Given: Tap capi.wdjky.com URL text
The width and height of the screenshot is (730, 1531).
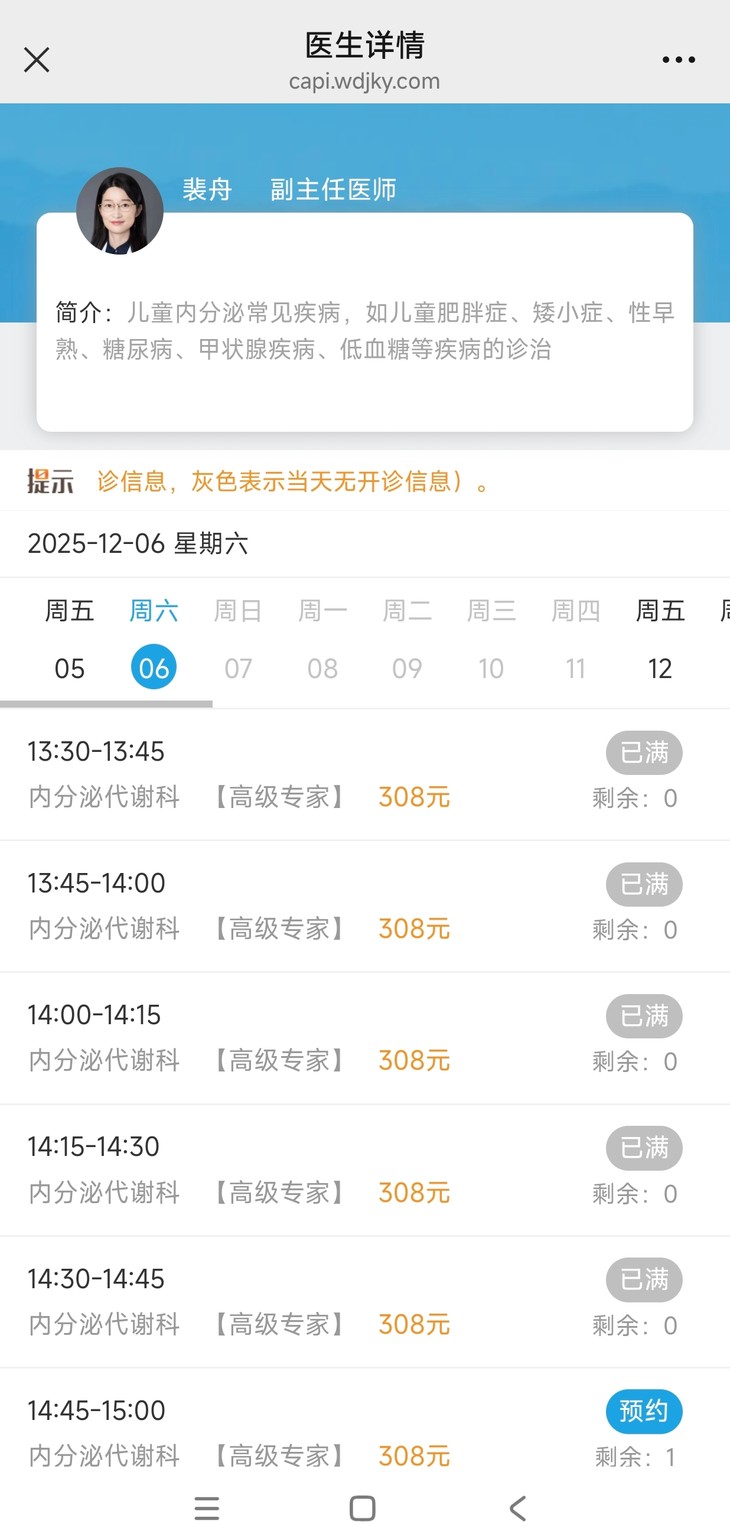Looking at the screenshot, I should click(364, 83).
